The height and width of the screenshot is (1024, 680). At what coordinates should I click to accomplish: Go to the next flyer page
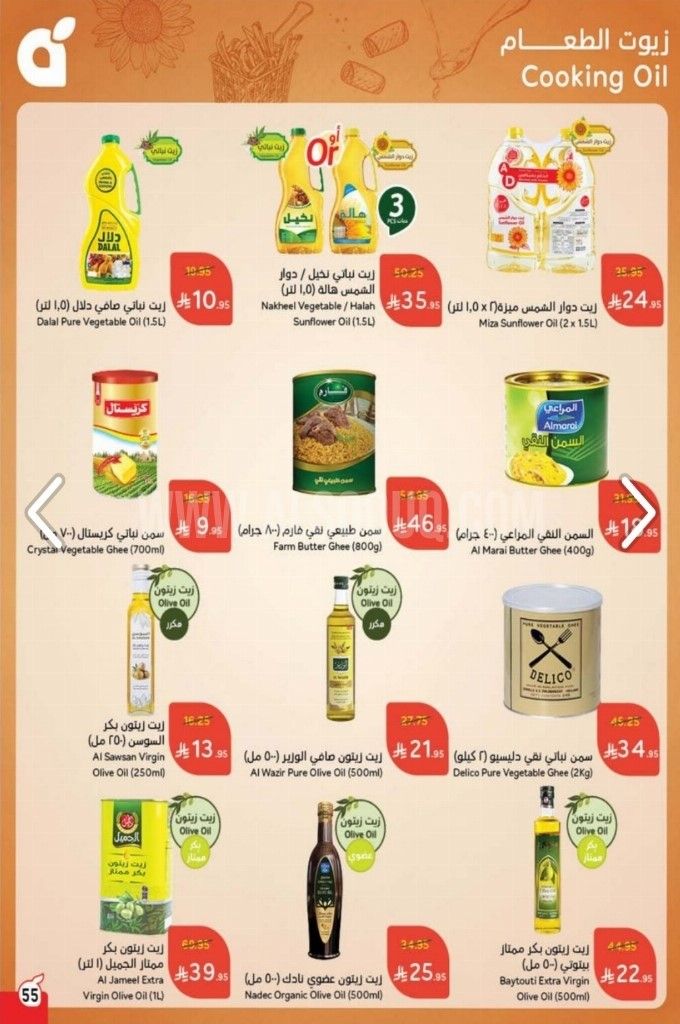point(637,511)
